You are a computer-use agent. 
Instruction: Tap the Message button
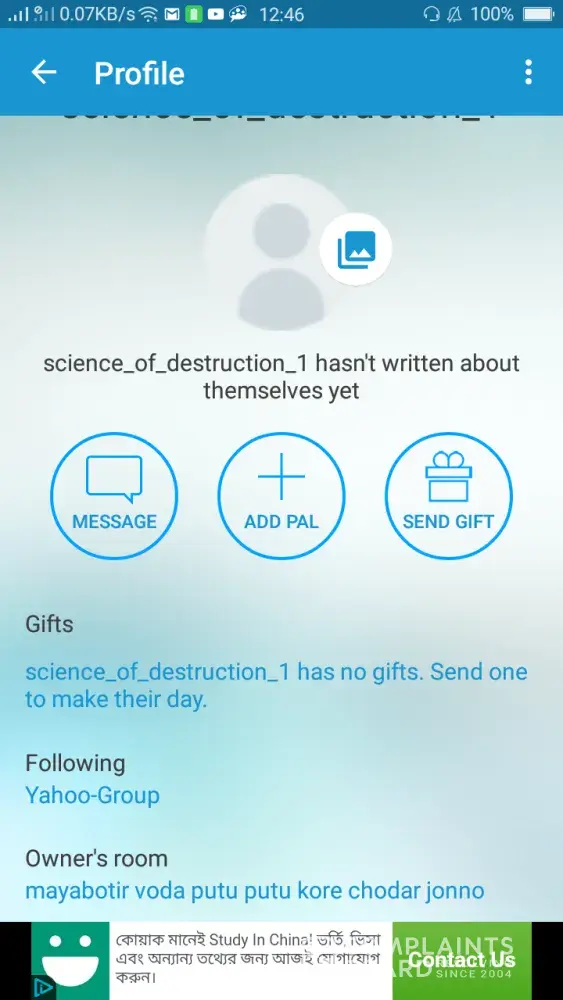(x=114, y=495)
